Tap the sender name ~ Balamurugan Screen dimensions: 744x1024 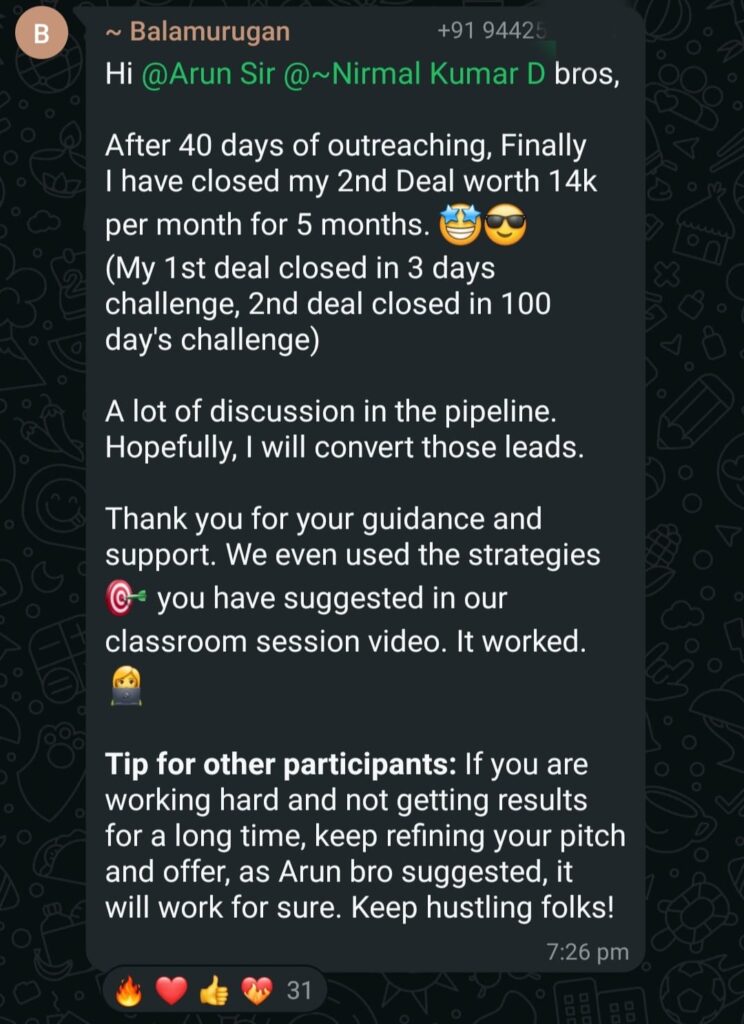(197, 32)
